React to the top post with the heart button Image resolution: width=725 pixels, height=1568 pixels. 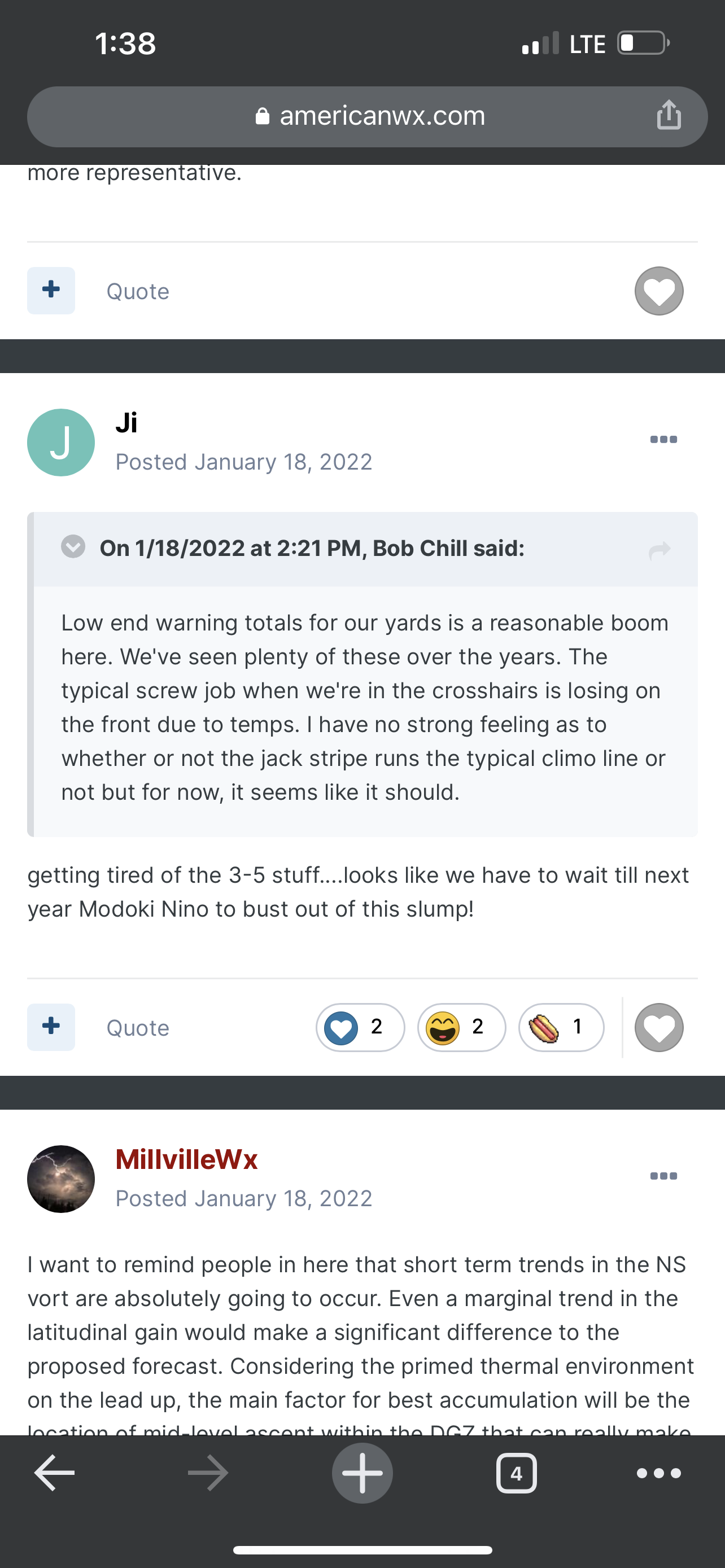coord(658,291)
